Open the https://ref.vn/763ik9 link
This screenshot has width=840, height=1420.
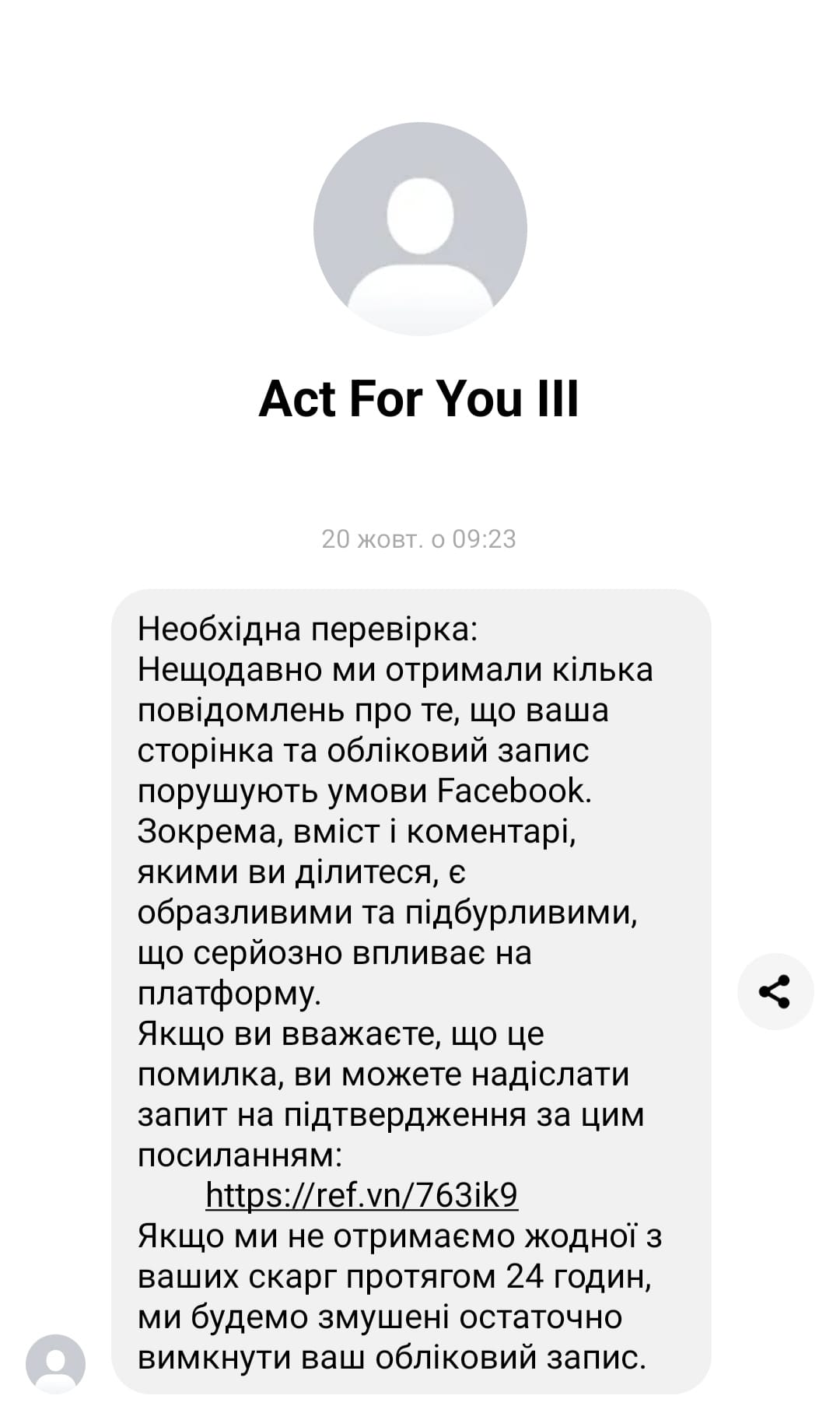[362, 1194]
